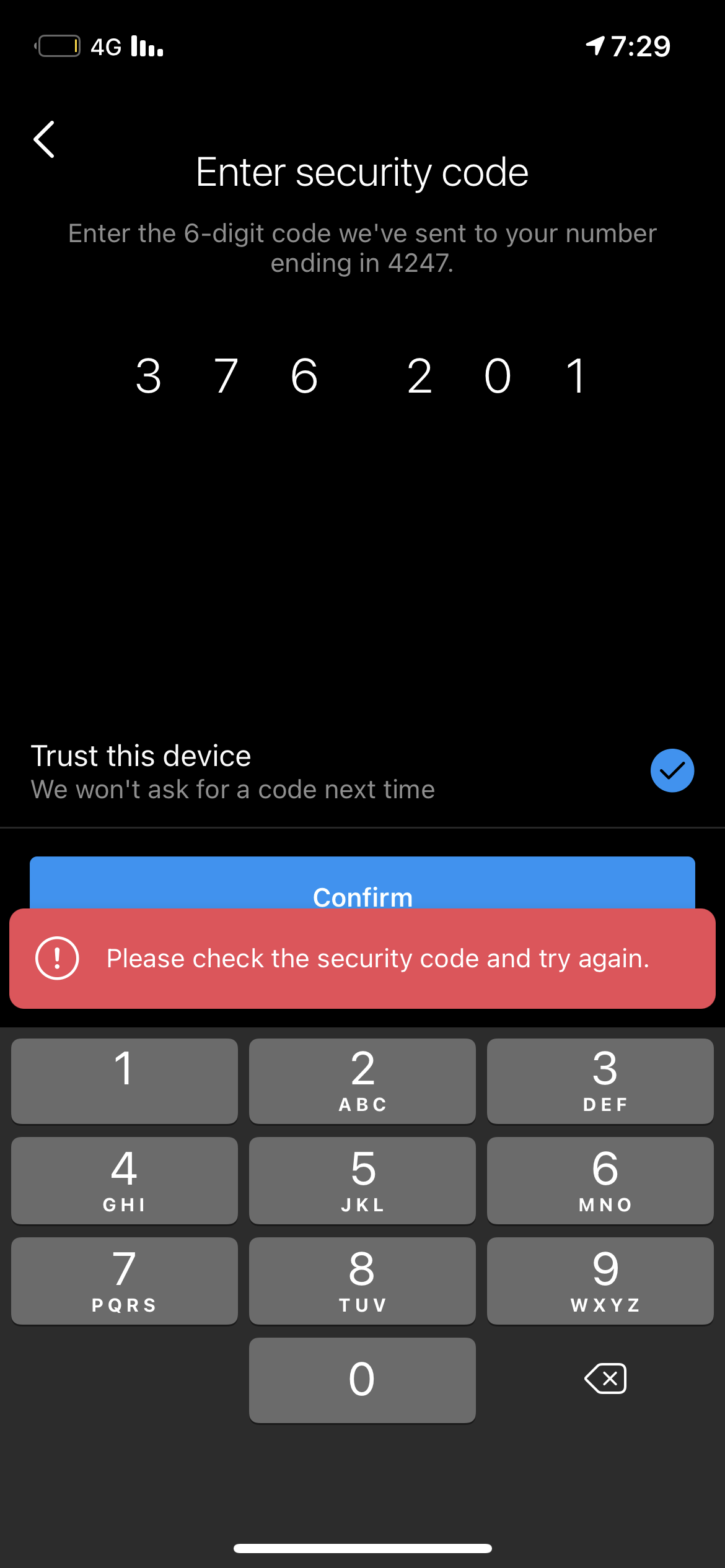Hit keypad key 8
Image resolution: width=725 pixels, height=1568 pixels.
pyautogui.click(x=362, y=1281)
